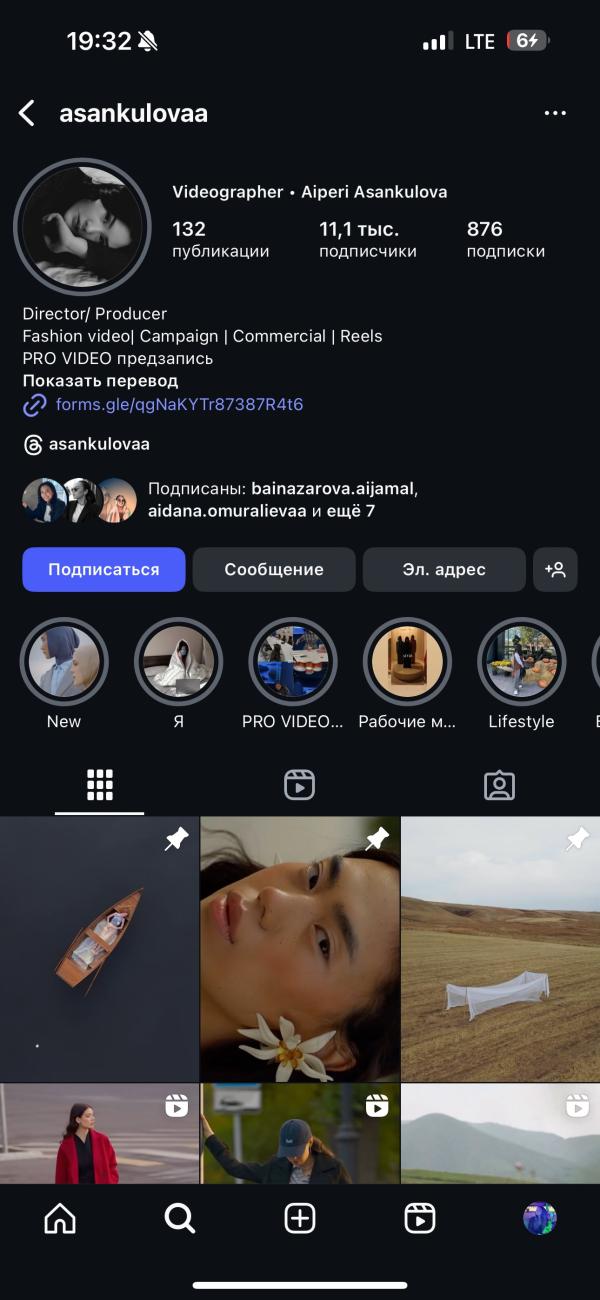This screenshot has width=600, height=1300.
Task: View the New story highlight
Action: pyautogui.click(x=64, y=662)
